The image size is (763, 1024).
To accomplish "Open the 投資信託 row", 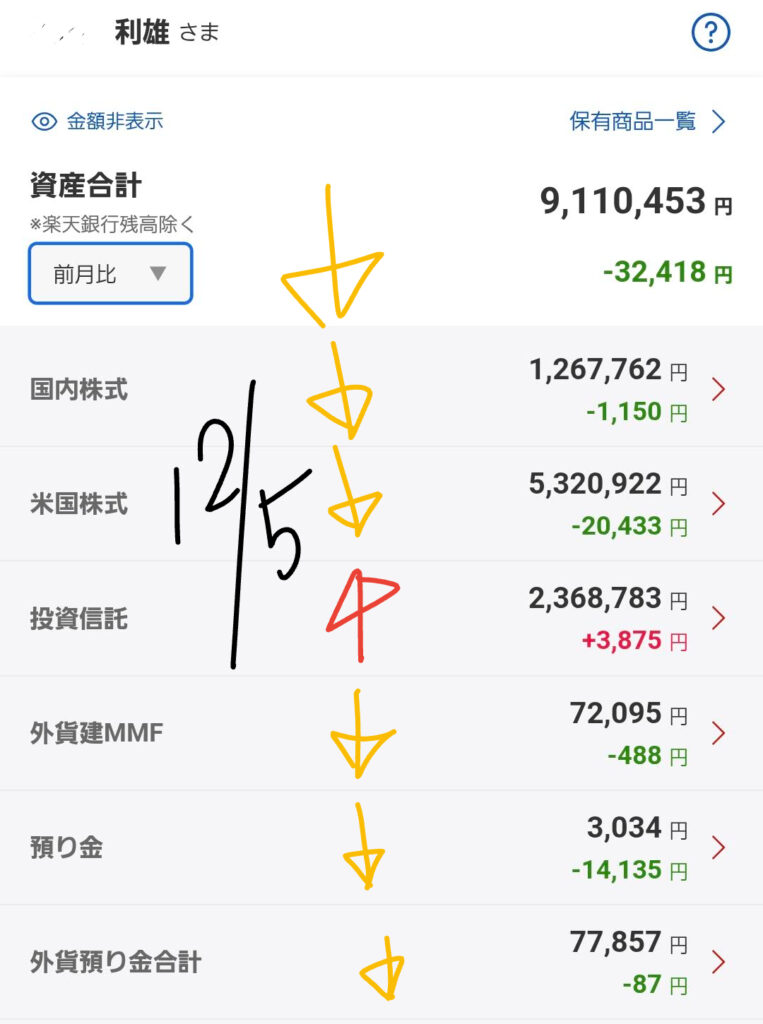I will pos(380,618).
